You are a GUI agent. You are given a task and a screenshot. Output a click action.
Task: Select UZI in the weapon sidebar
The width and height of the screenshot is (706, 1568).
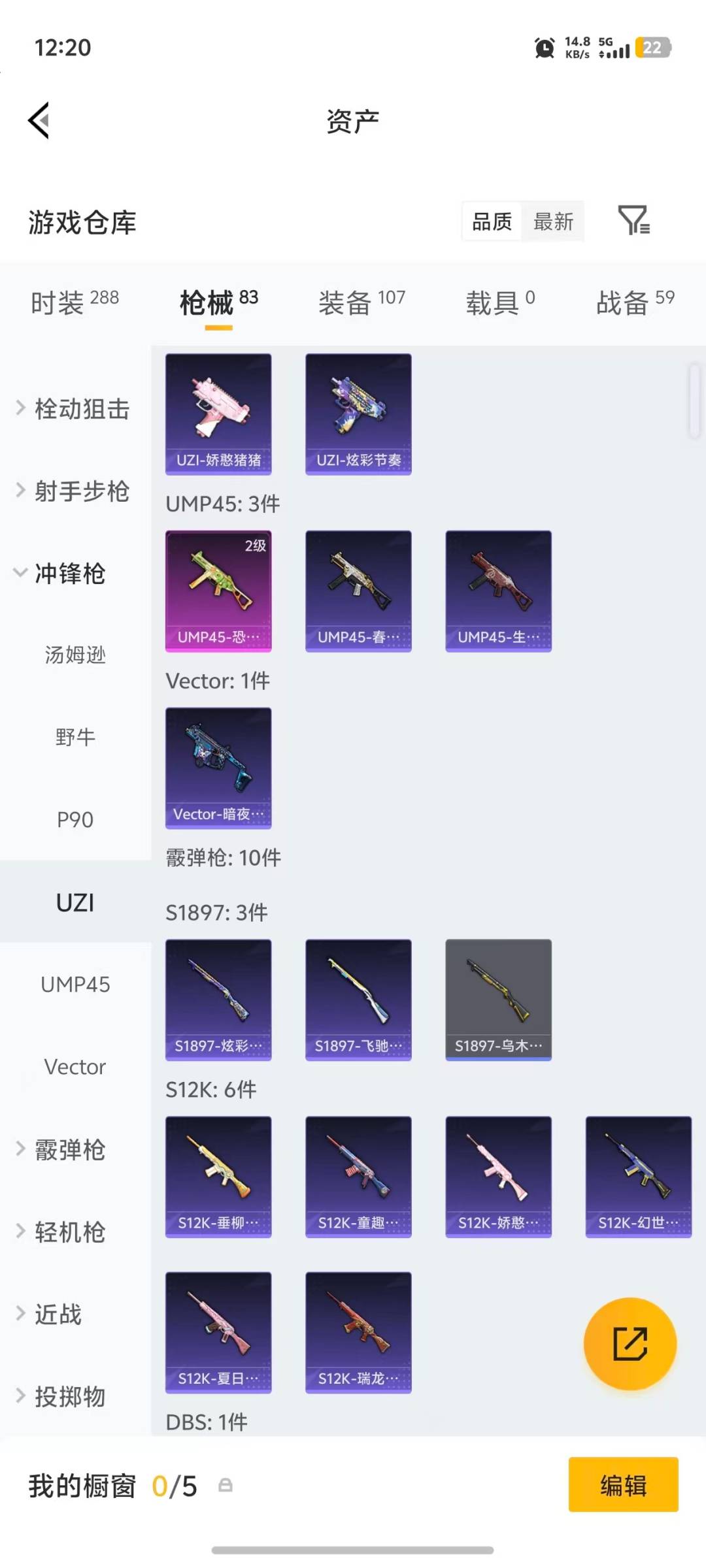pyautogui.click(x=75, y=902)
